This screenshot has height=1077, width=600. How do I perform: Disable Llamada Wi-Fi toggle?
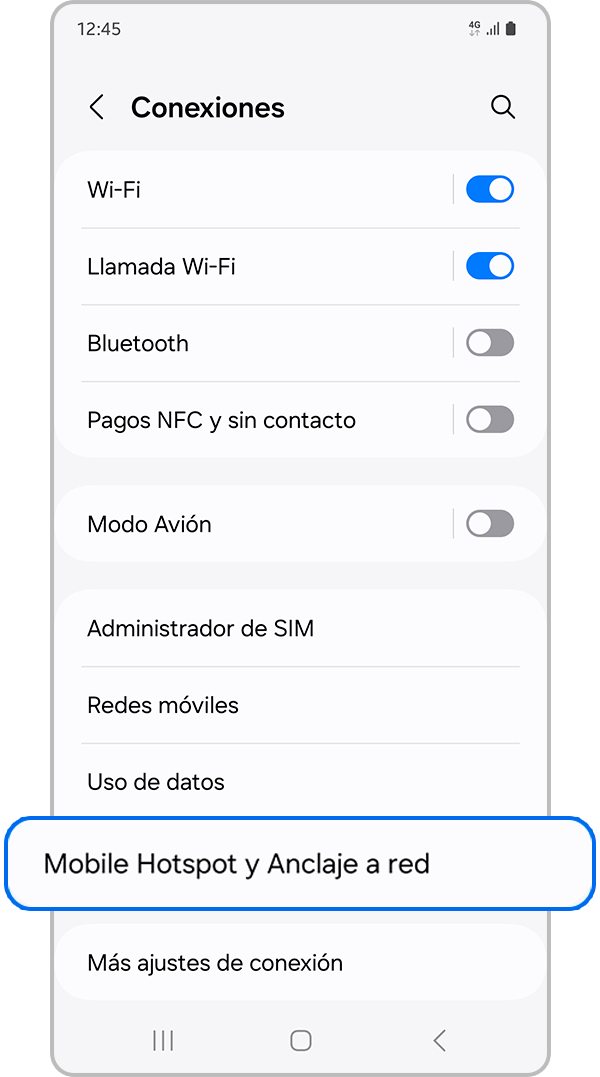coord(490,266)
